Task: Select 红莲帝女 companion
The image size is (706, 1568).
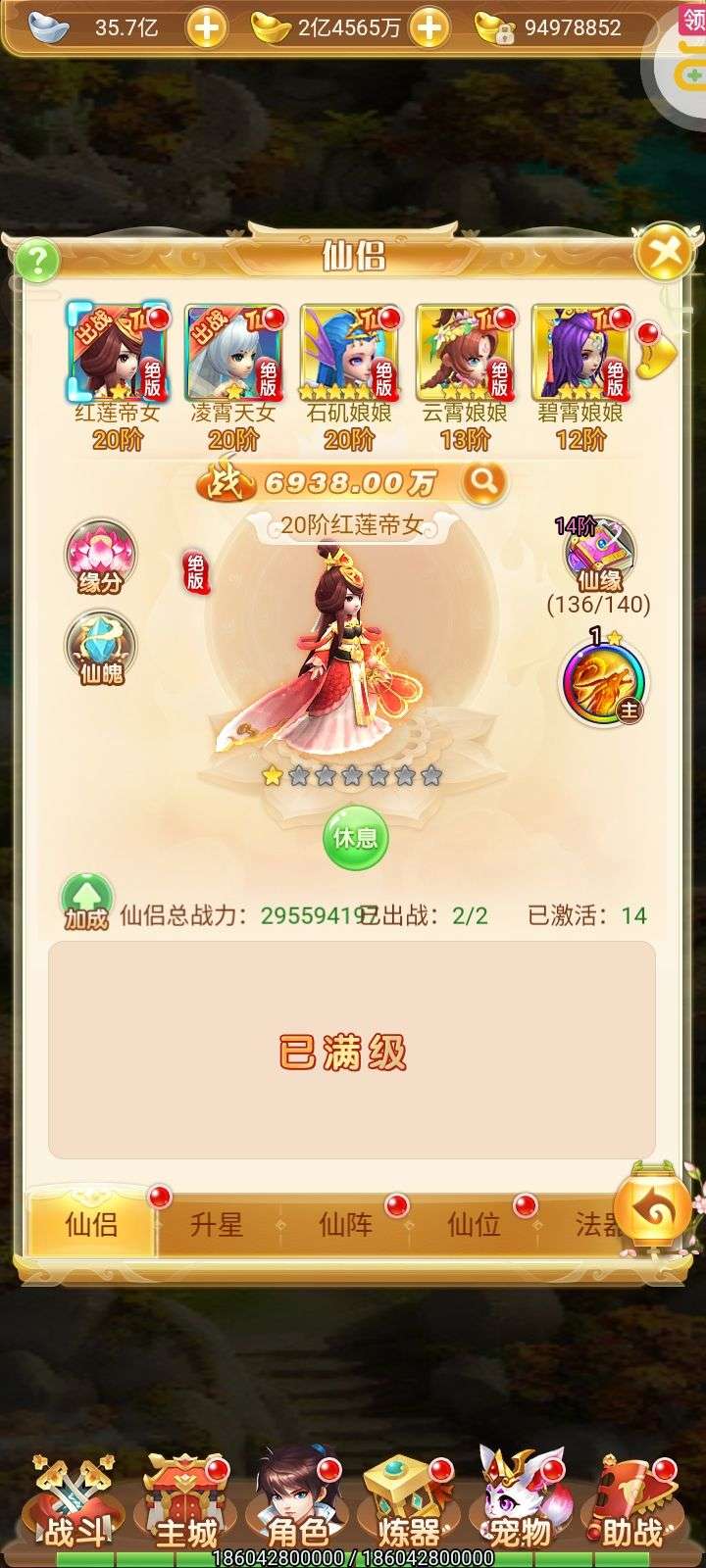Action: tap(118, 352)
